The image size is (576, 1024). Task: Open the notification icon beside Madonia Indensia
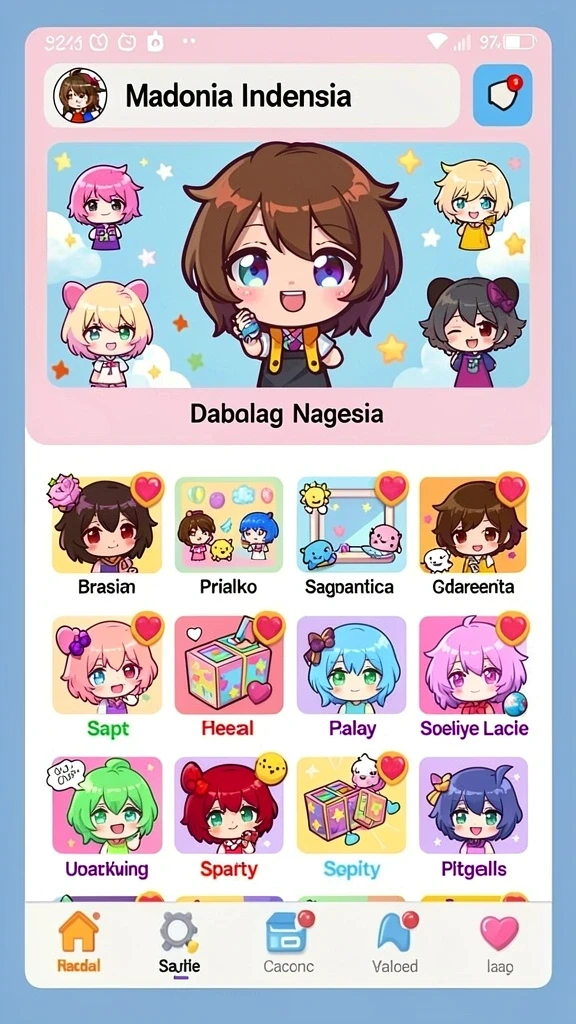pyautogui.click(x=502, y=95)
